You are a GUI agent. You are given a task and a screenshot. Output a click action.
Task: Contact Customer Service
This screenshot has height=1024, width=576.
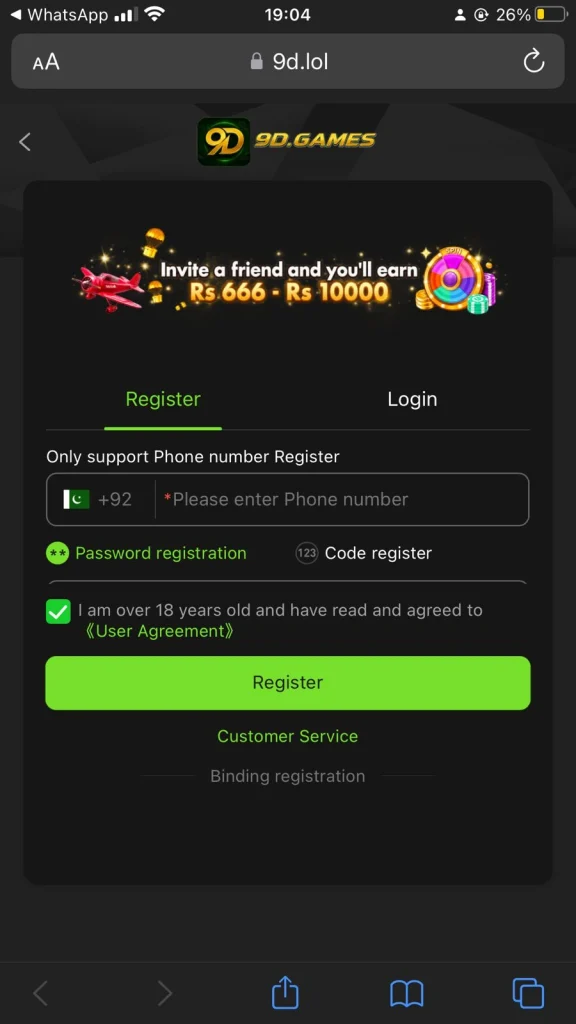(x=287, y=736)
